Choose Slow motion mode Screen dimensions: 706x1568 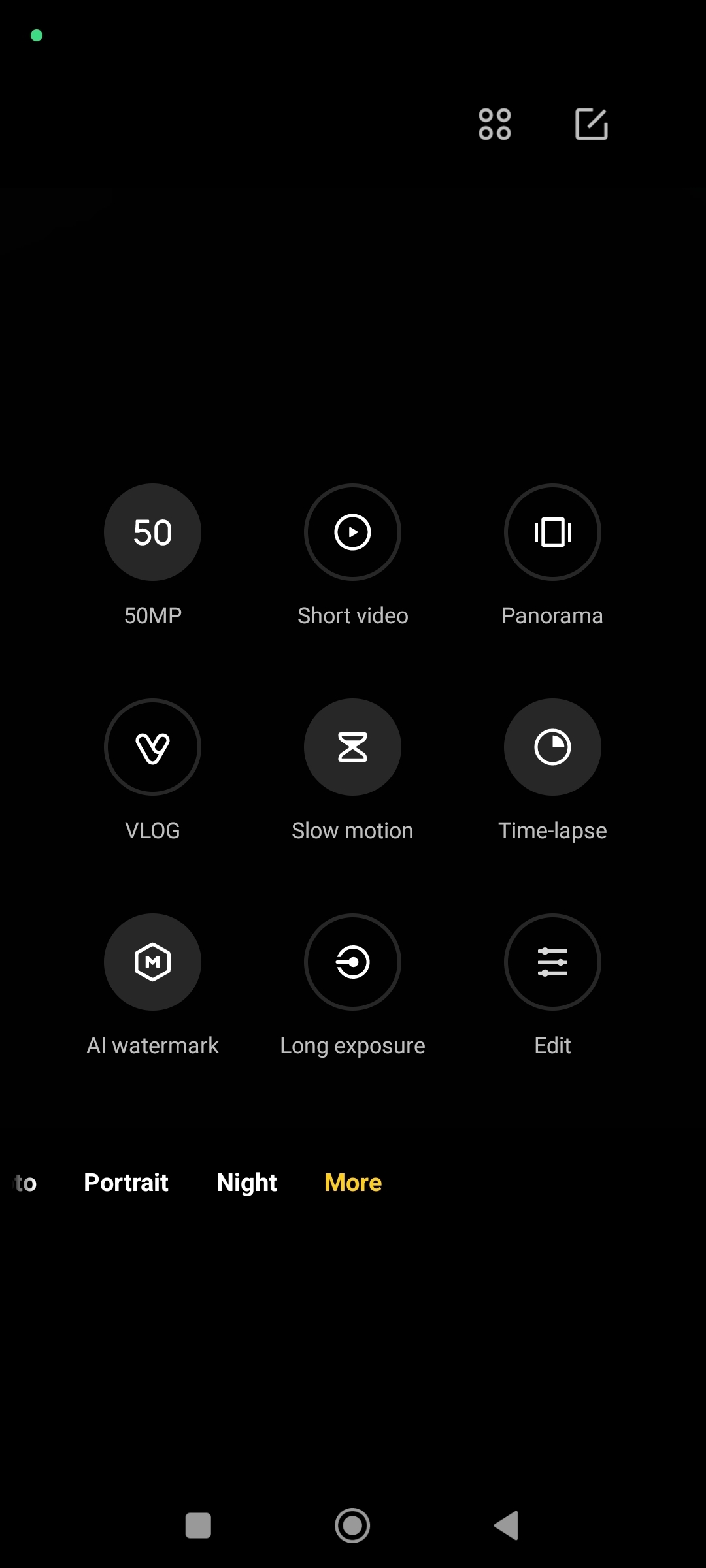pyautogui.click(x=352, y=747)
